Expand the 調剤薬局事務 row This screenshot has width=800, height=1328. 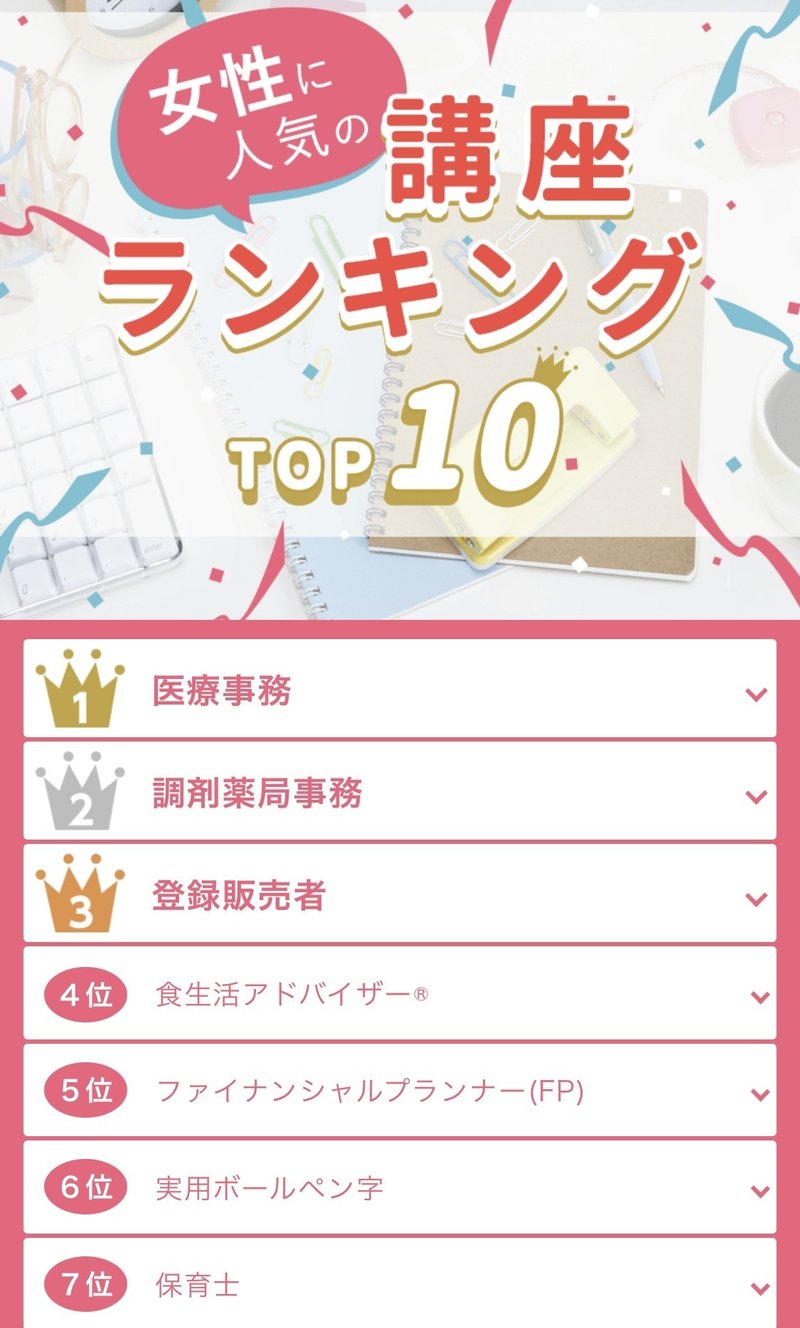click(x=400, y=793)
